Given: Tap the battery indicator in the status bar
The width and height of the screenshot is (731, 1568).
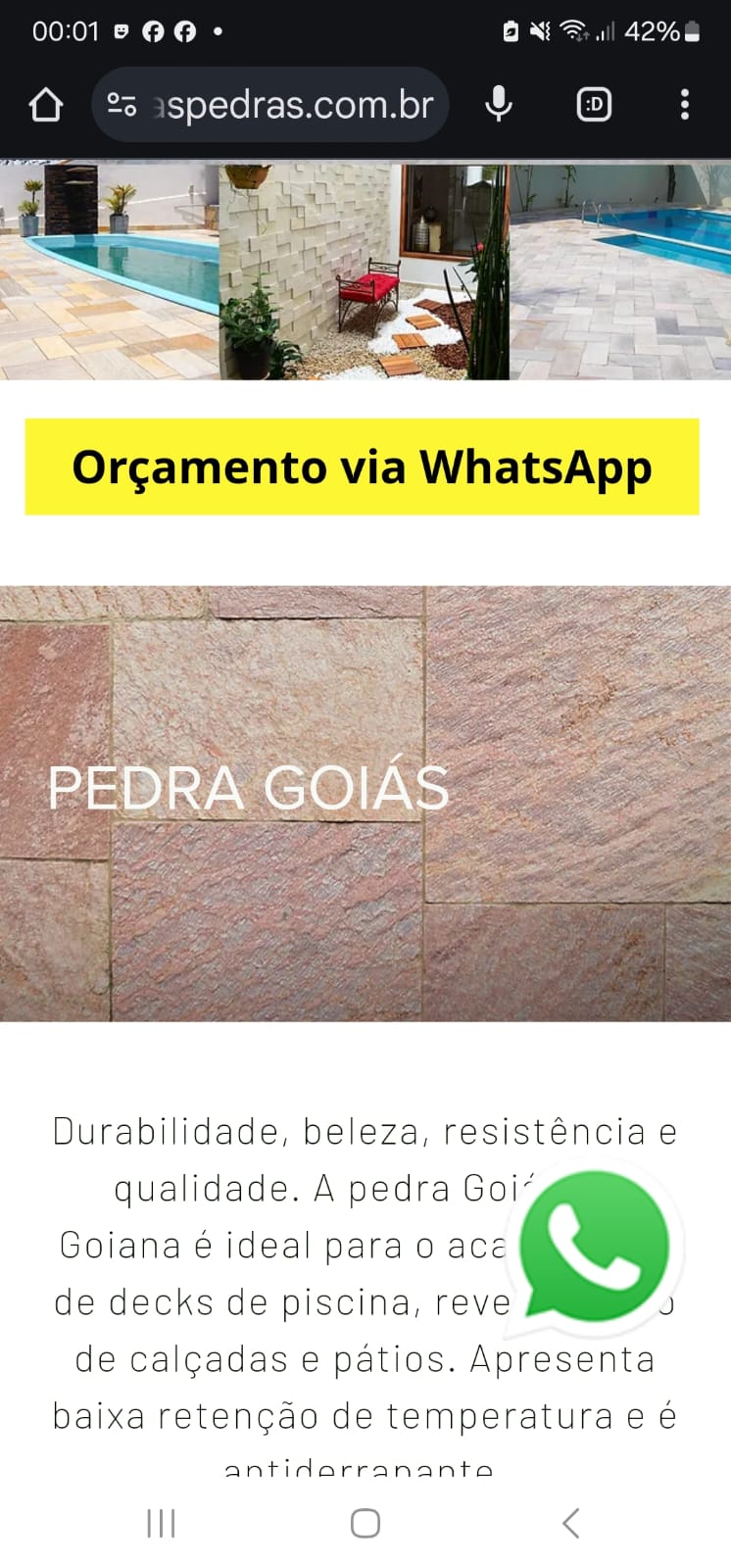Looking at the screenshot, I should 694,30.
